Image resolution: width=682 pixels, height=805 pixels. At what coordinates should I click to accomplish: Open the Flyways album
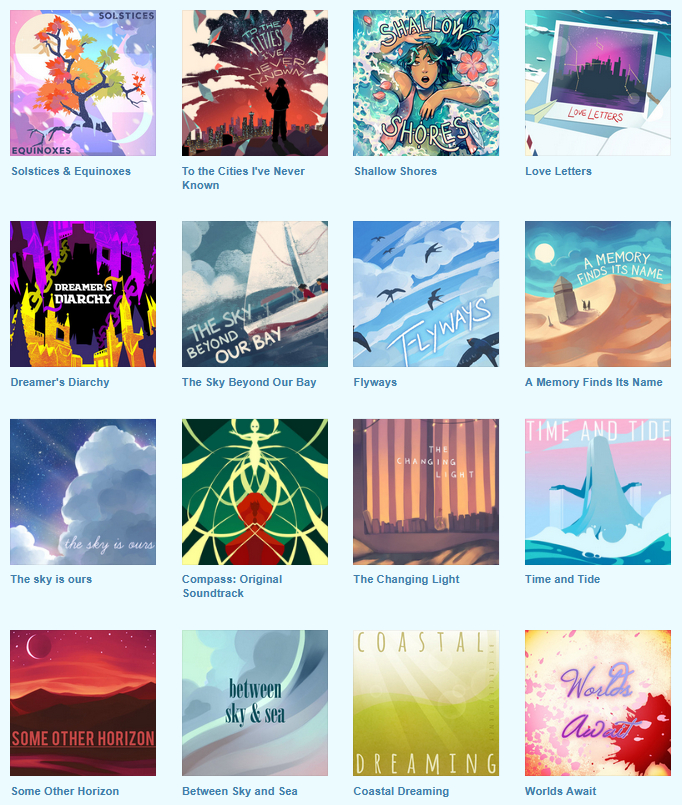point(426,294)
